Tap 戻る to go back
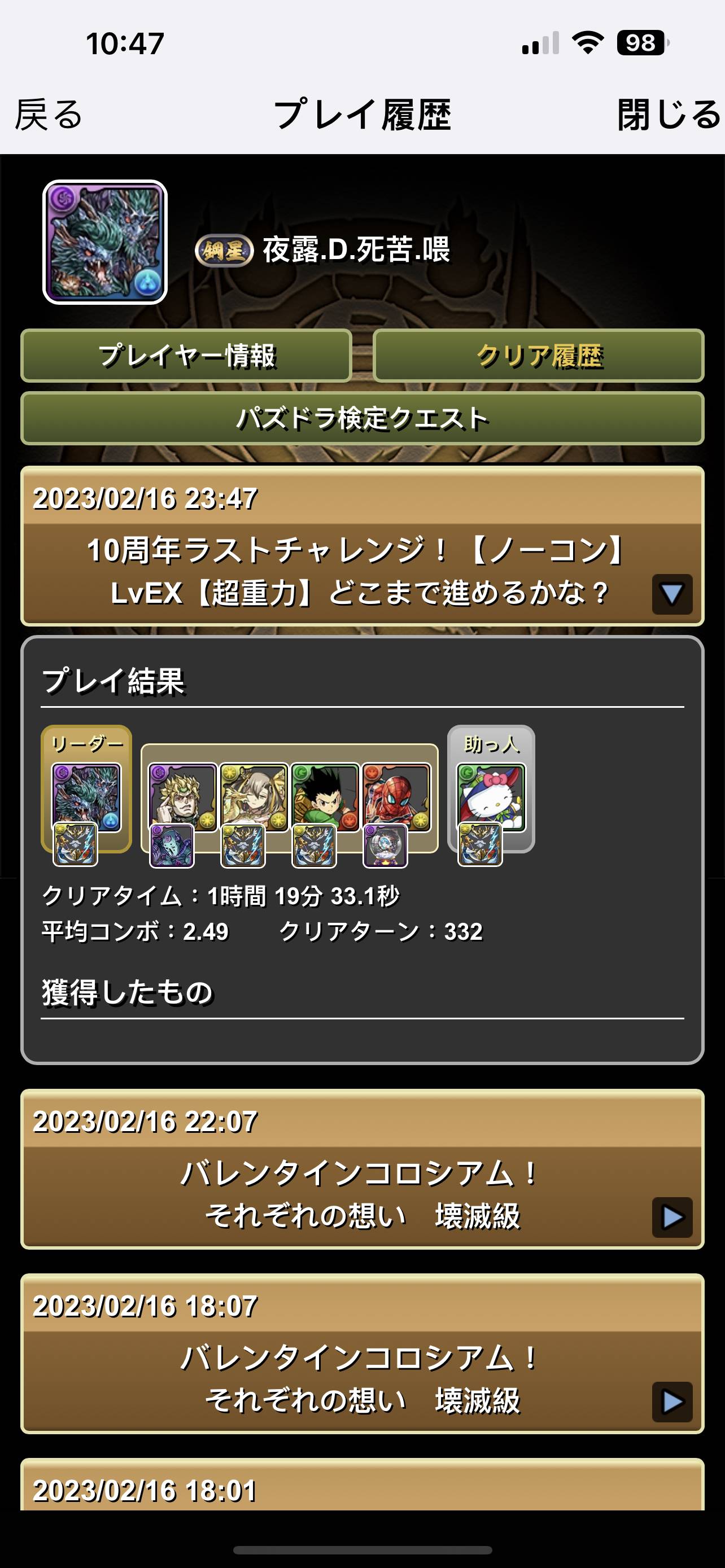This screenshot has width=725, height=1568. point(49,115)
